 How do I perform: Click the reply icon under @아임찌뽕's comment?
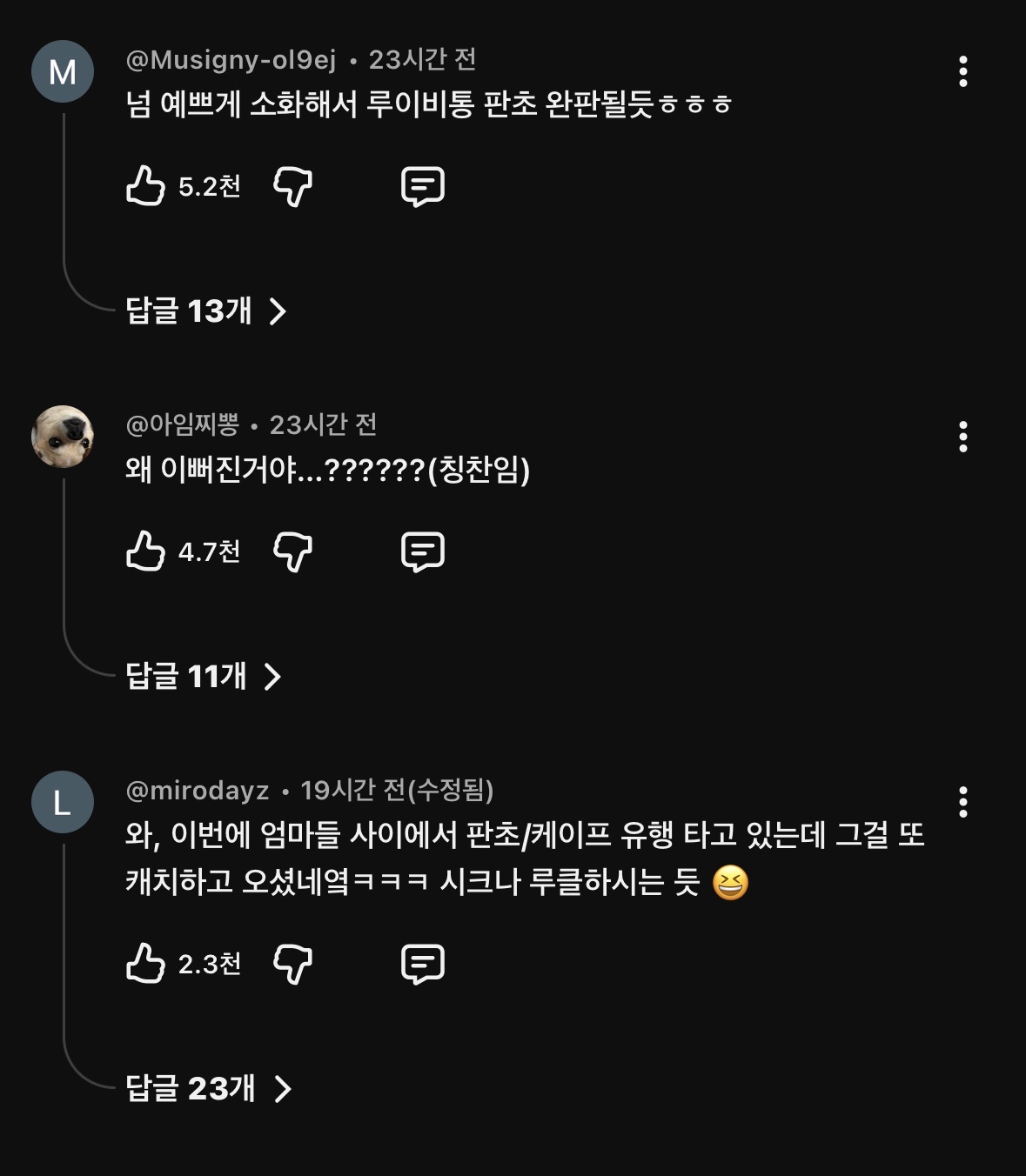[x=424, y=550]
